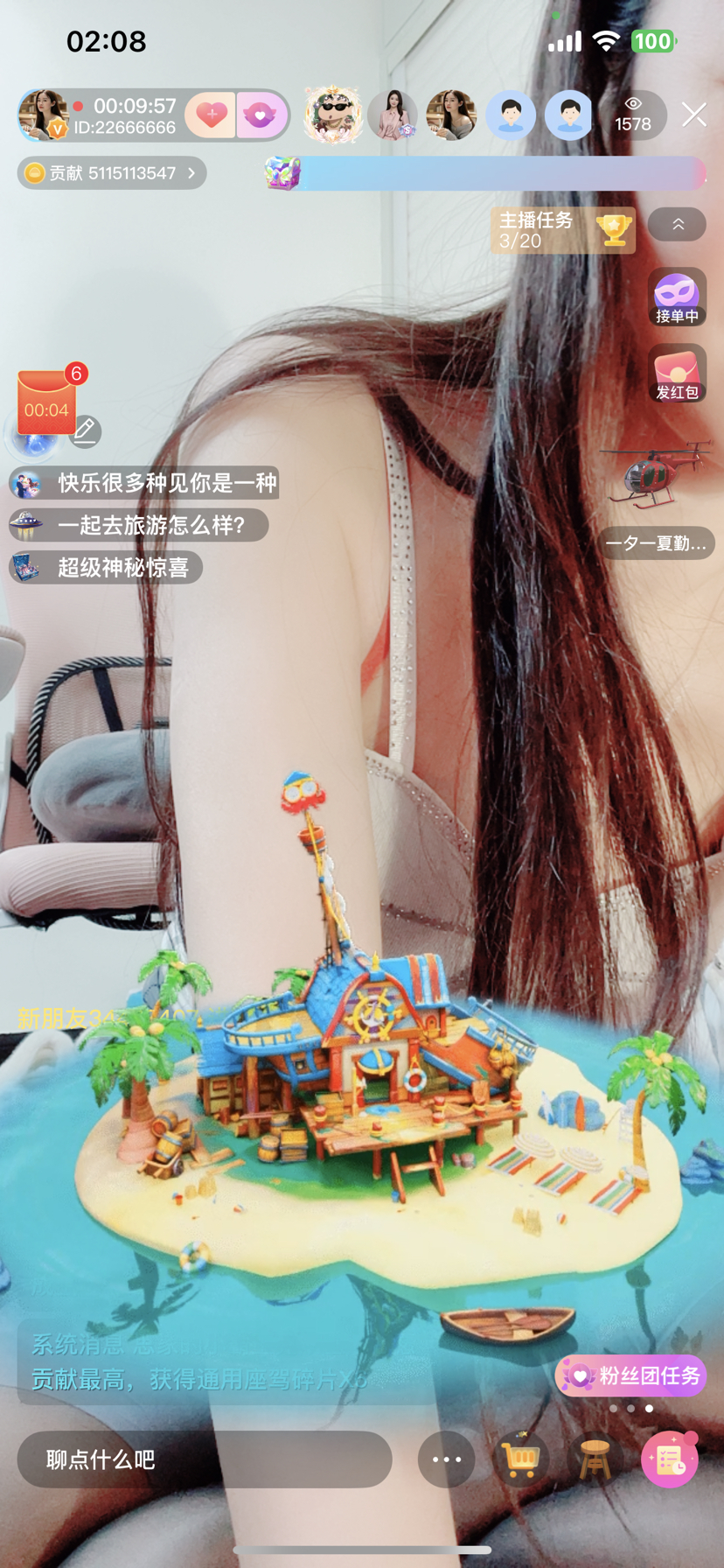Close the live stream room
The height and width of the screenshot is (1568, 724).
pyautogui.click(x=693, y=115)
